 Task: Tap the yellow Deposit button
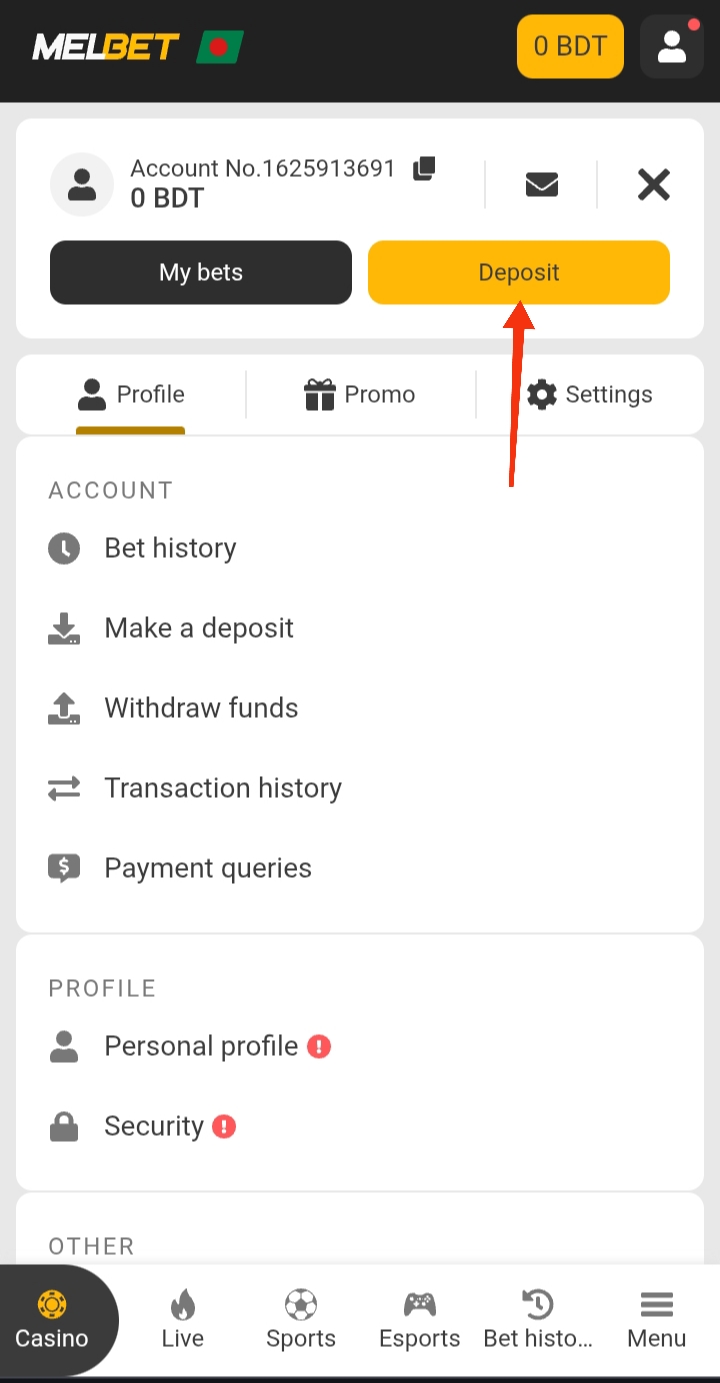518,272
